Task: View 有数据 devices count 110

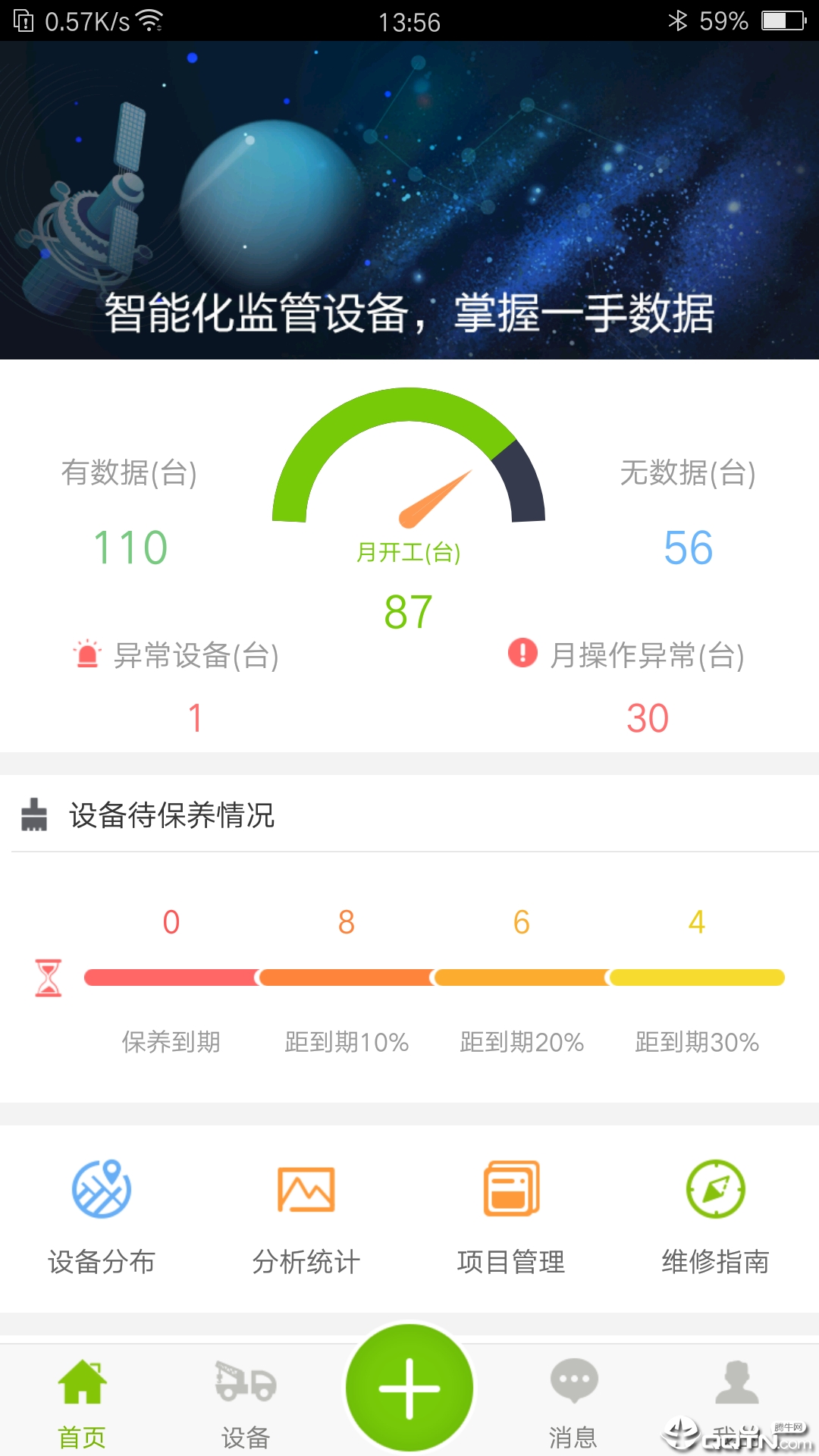Action: (x=130, y=547)
